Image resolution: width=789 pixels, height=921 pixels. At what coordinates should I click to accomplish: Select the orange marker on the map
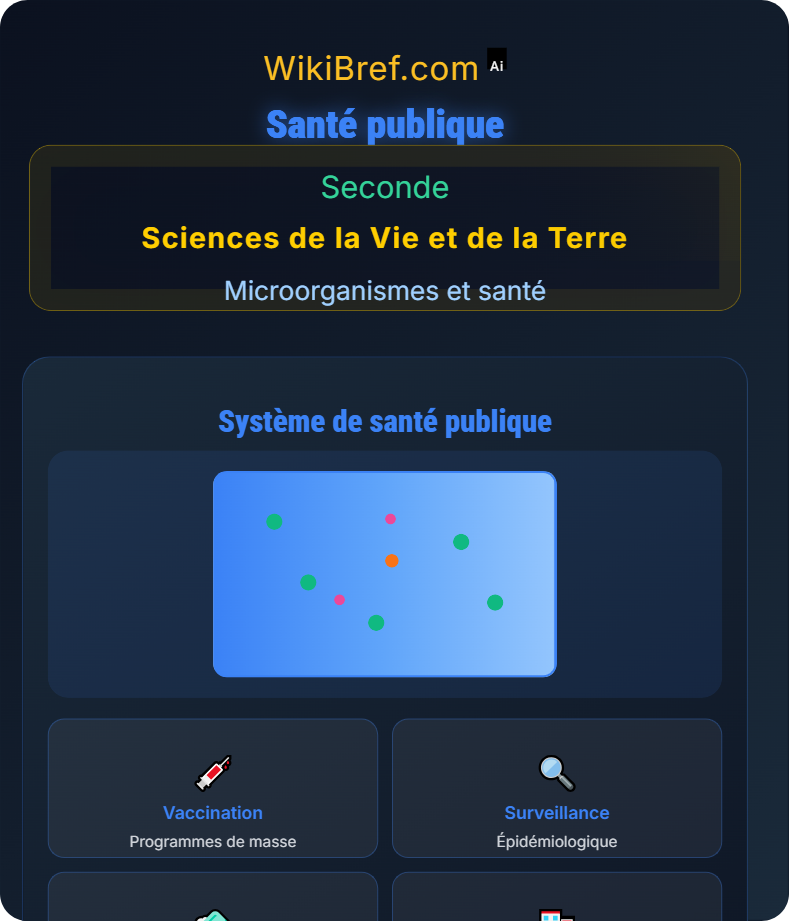[391, 561]
